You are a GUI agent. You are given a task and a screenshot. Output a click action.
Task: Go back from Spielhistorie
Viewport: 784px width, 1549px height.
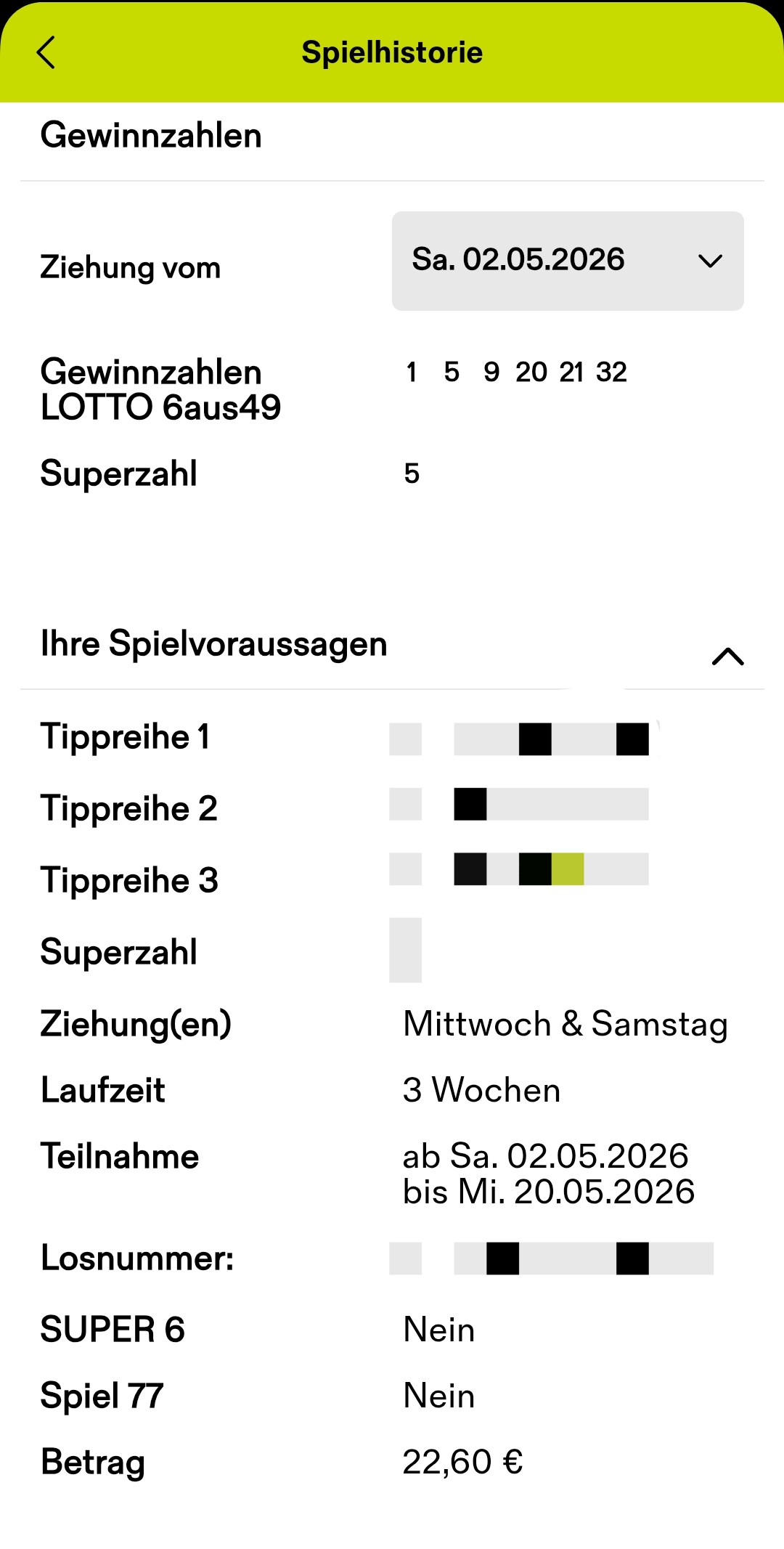(x=46, y=52)
